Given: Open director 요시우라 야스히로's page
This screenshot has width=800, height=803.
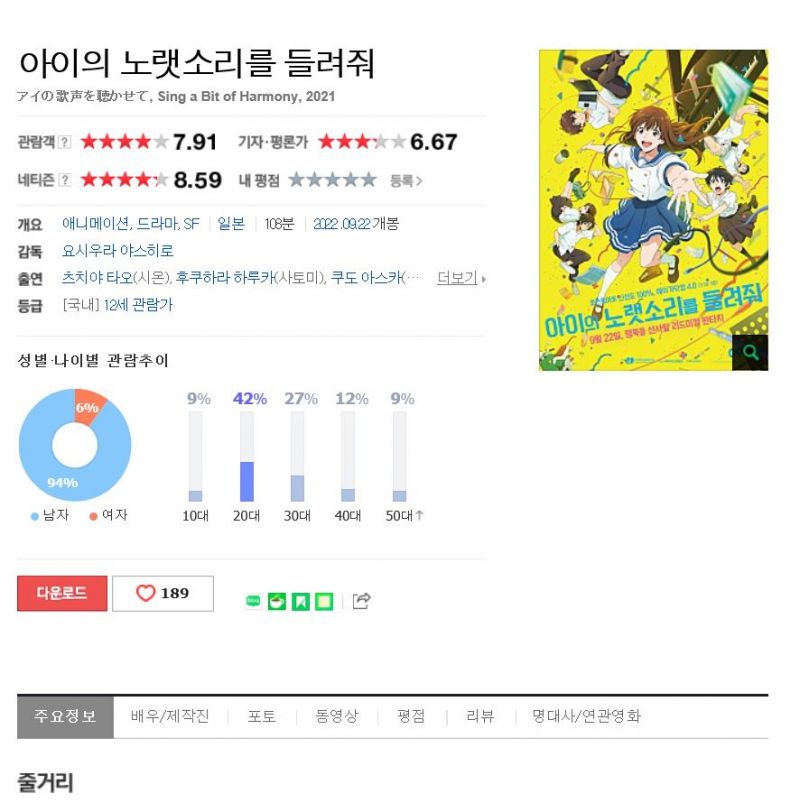Looking at the screenshot, I should click(118, 251).
